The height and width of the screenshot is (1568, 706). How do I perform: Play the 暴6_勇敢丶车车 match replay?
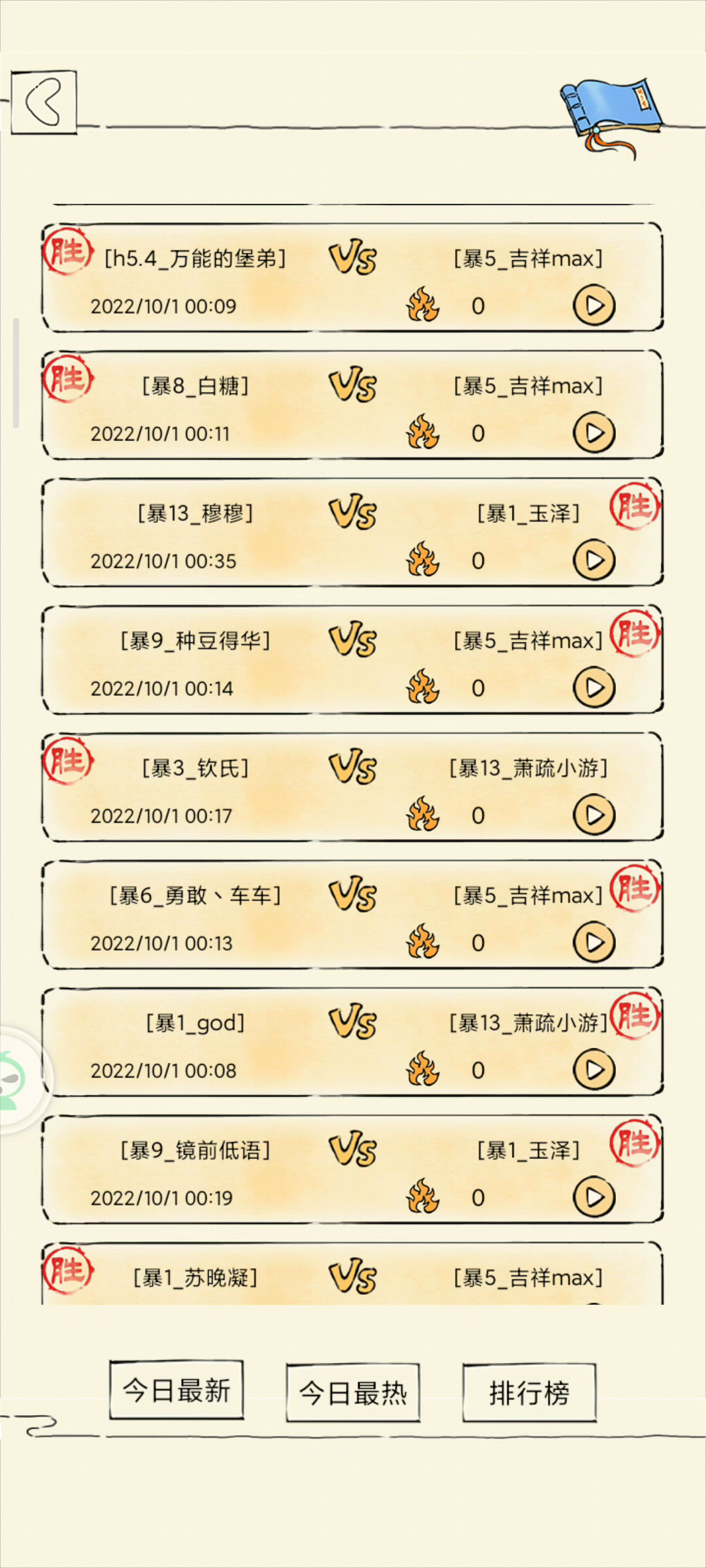tap(594, 942)
